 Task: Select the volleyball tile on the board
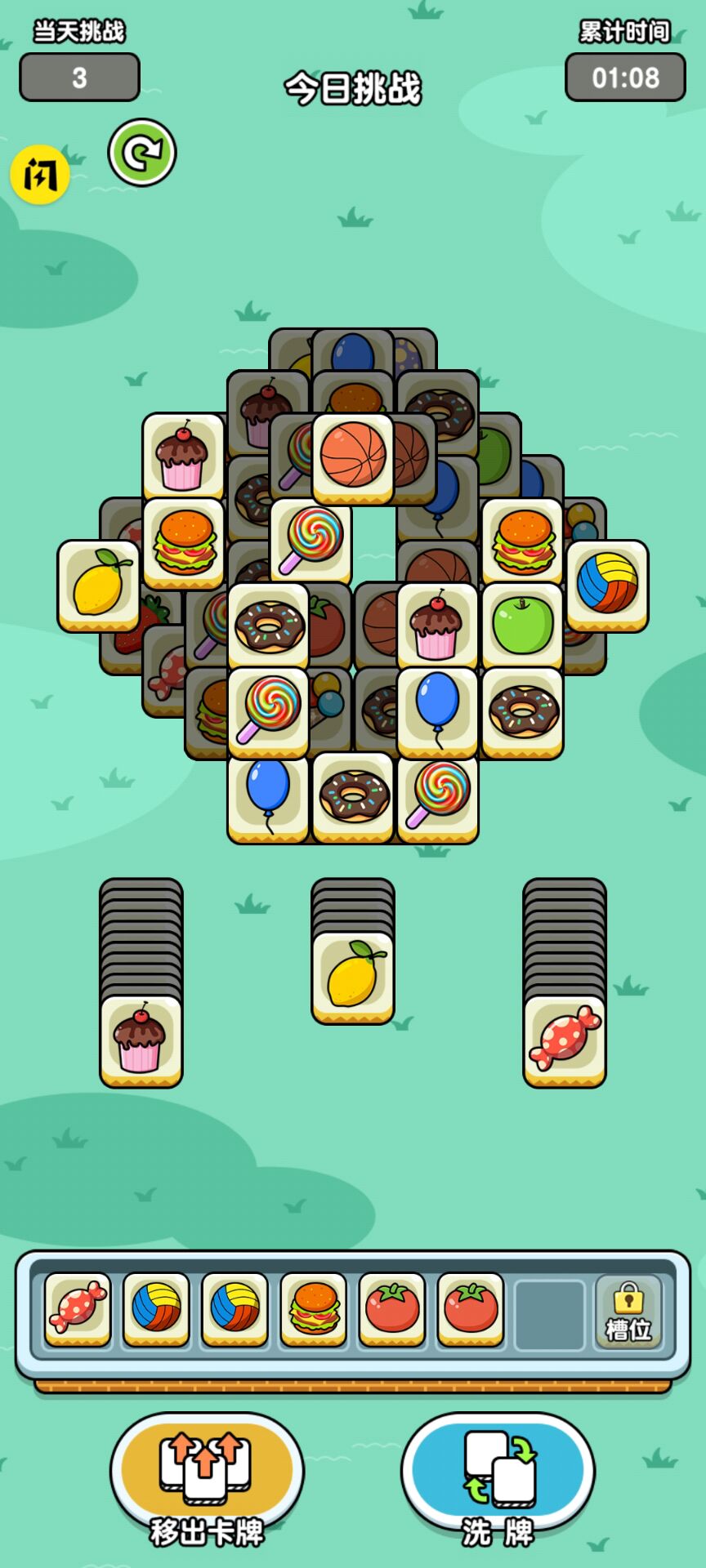click(x=607, y=583)
